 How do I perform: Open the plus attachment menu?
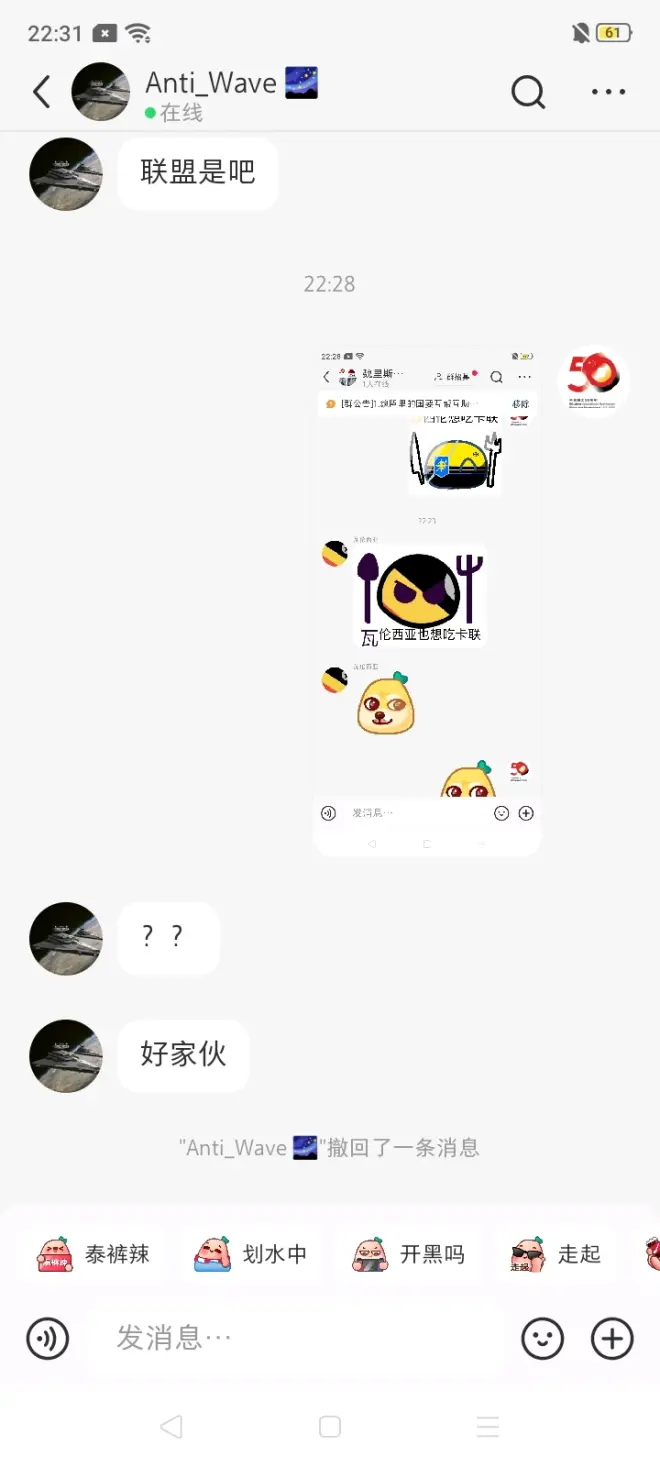[612, 1338]
